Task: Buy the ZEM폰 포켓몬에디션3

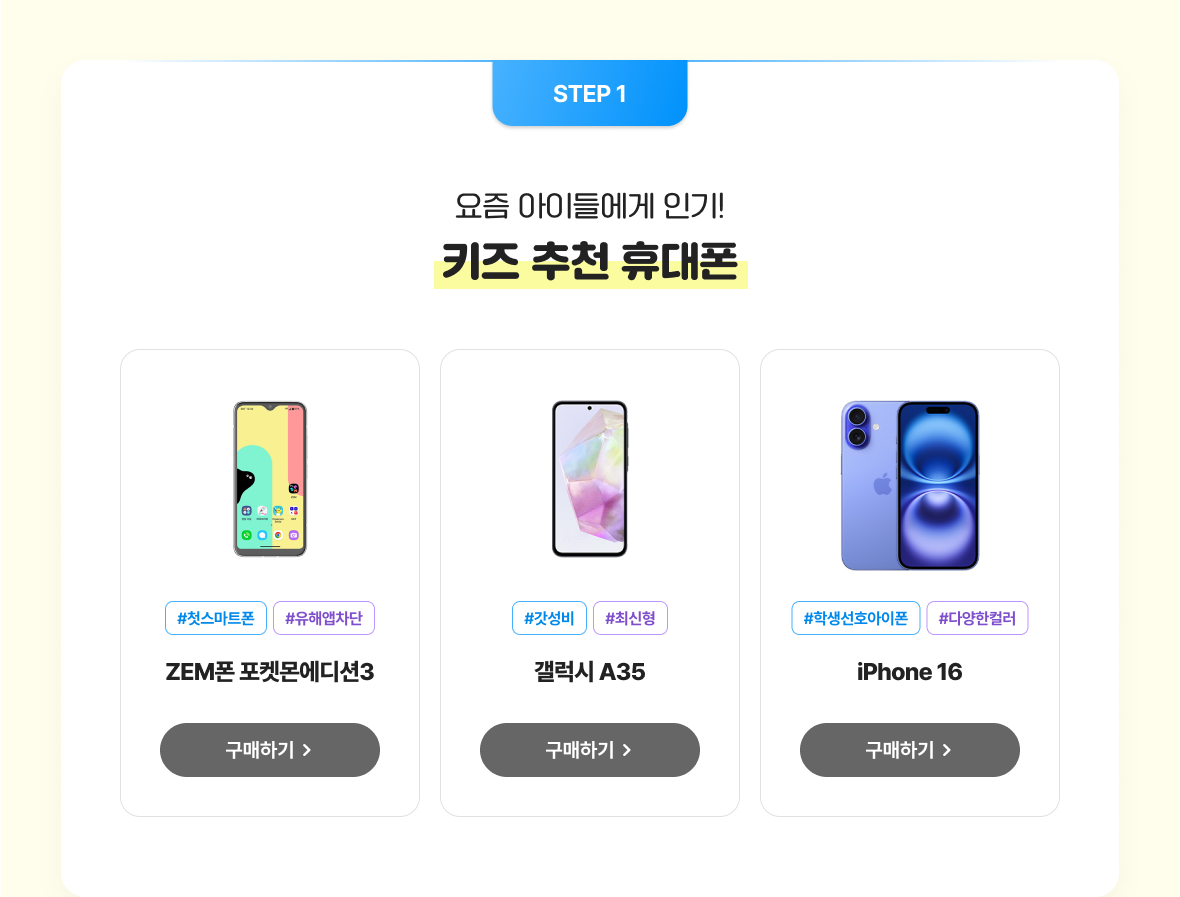Action: [269, 750]
